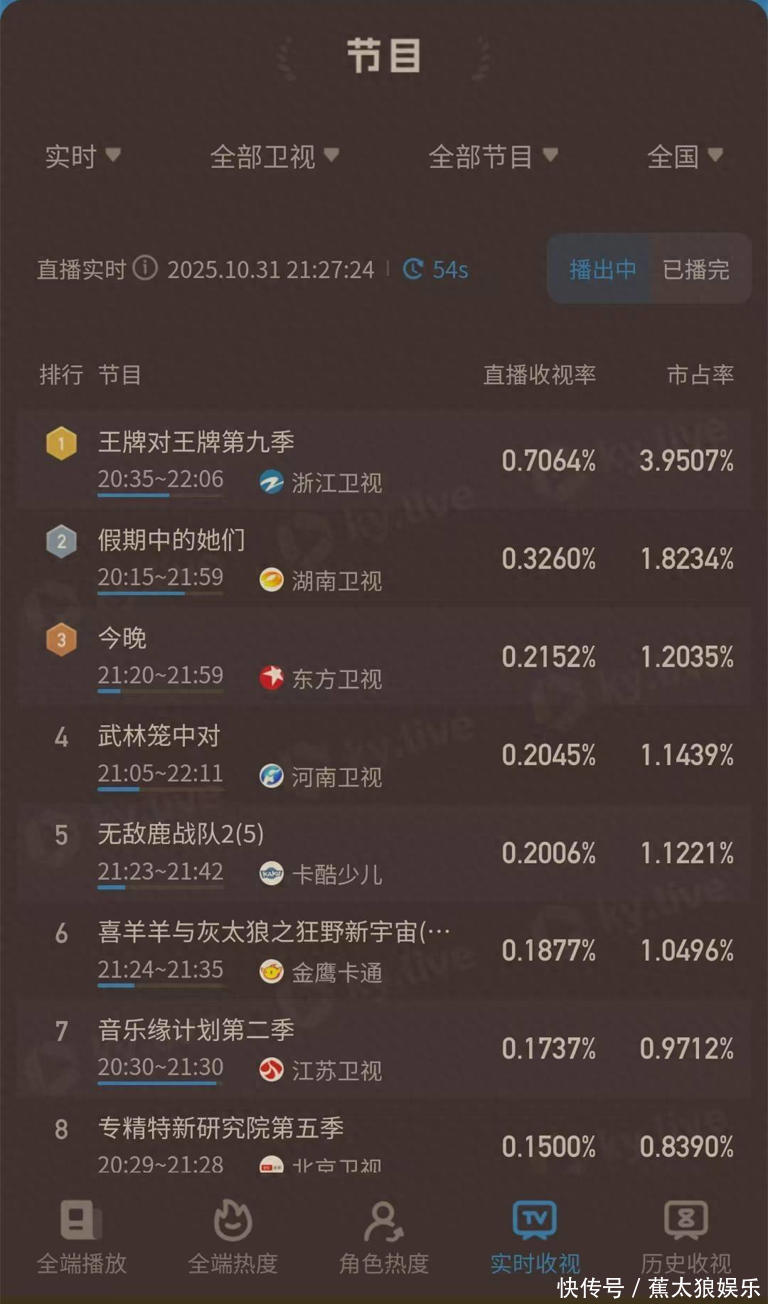Screen dimensions: 768x1304
Task: View 音乐缘计划第二季 ratings details
Action: click(384, 1048)
